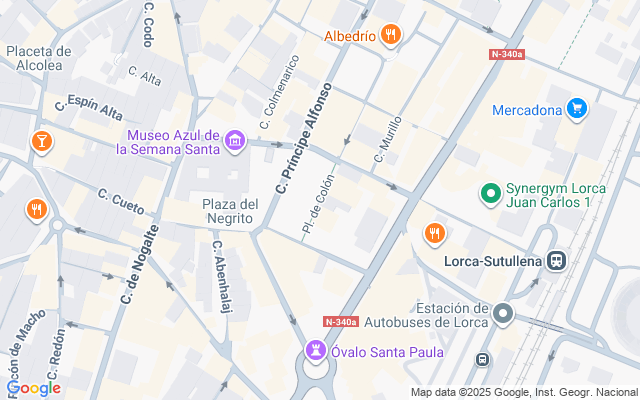Open Synergym Lorca Juan Carlos 1 marker
This screenshot has width=640, height=400.
pyautogui.click(x=490, y=193)
